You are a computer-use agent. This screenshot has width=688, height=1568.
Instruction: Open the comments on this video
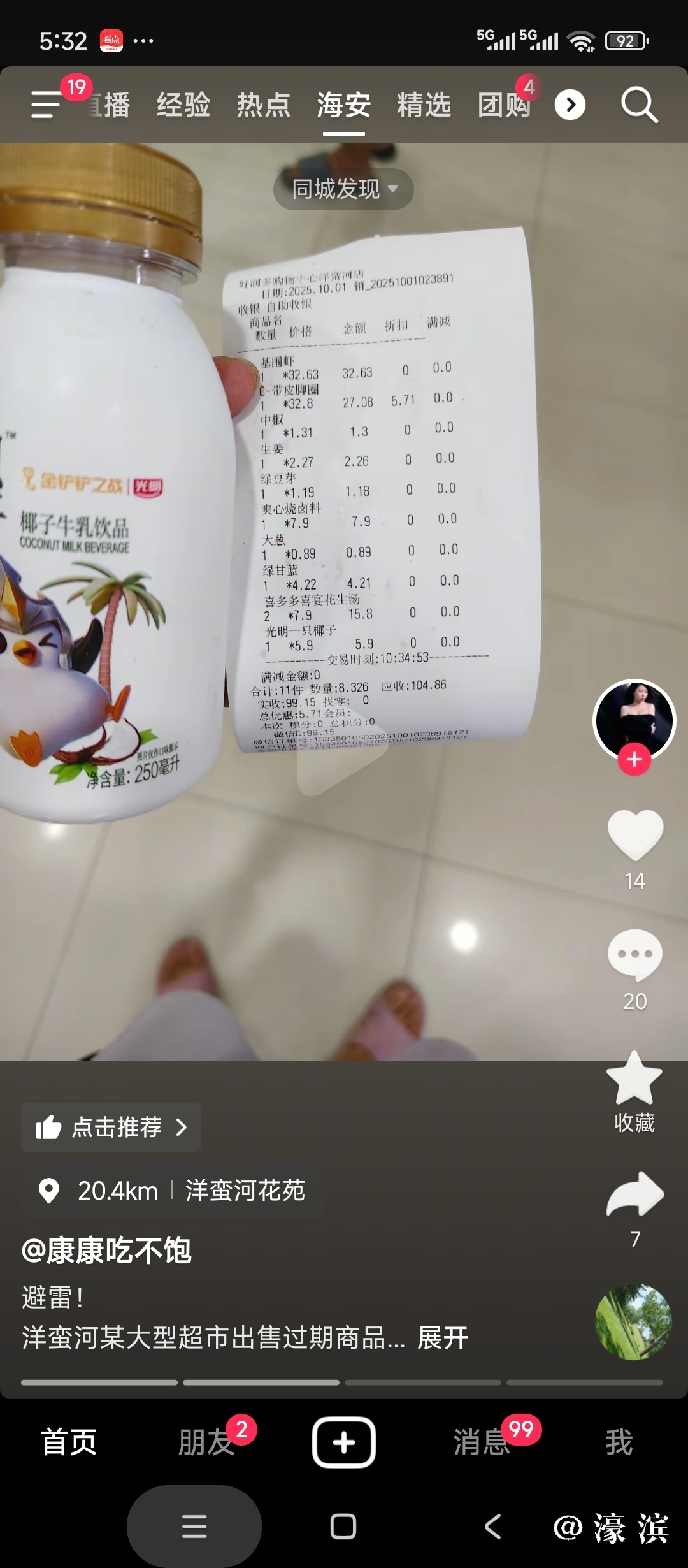(x=635, y=955)
